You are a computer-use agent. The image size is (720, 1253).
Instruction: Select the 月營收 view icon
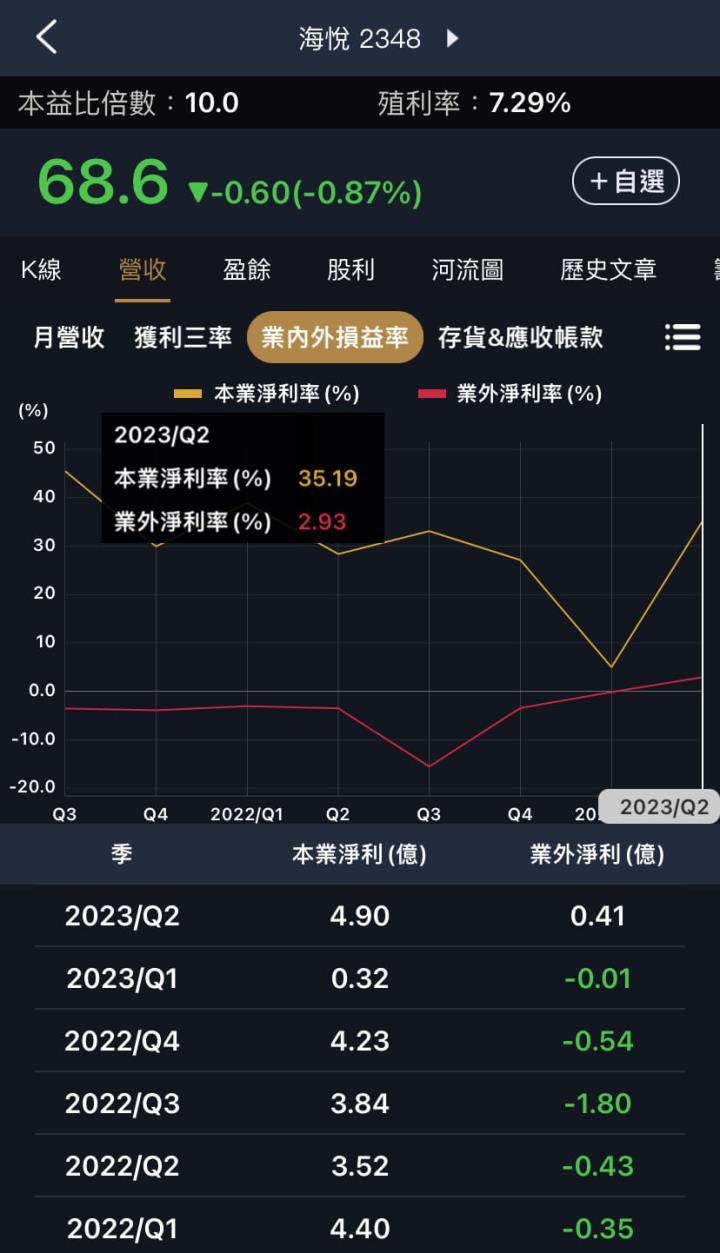click(69, 338)
